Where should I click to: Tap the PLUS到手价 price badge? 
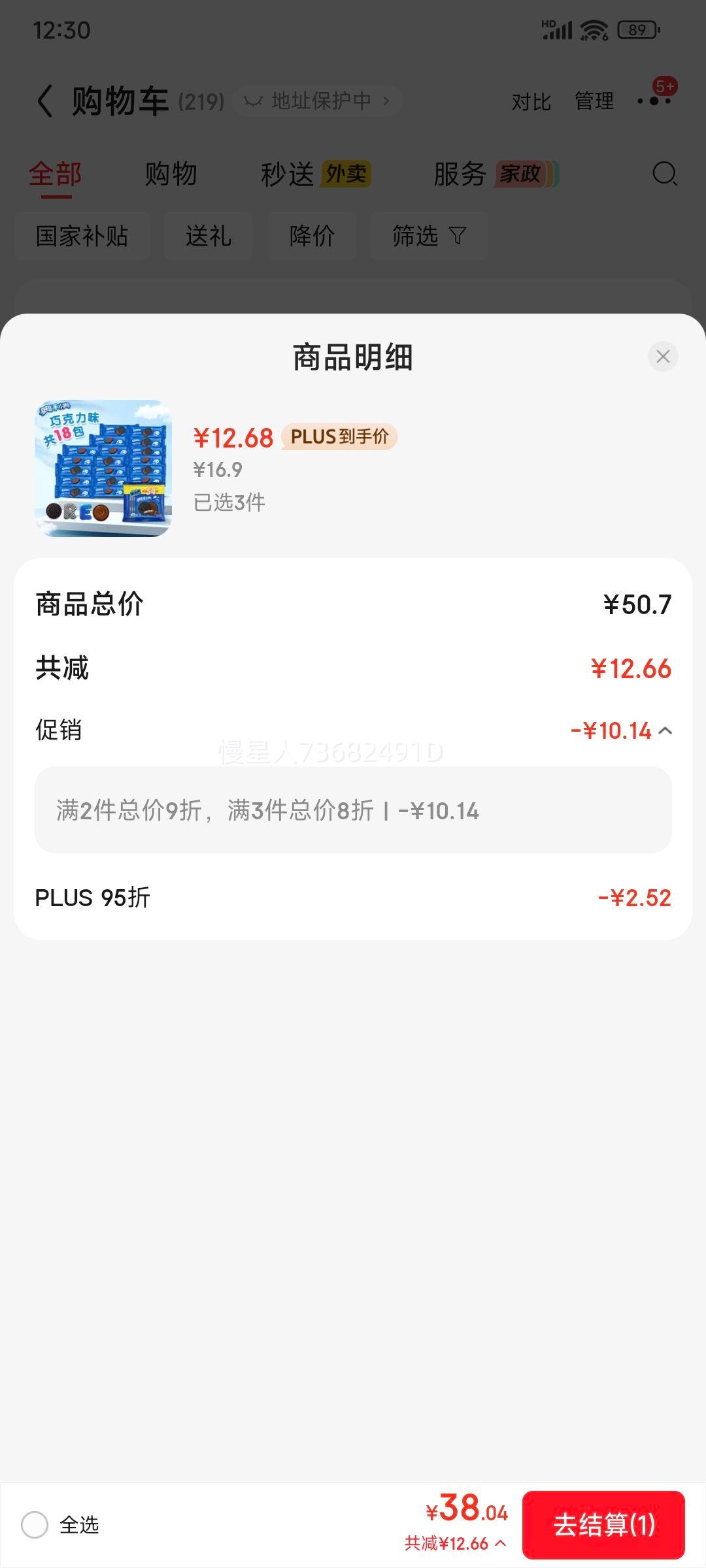pos(341,438)
